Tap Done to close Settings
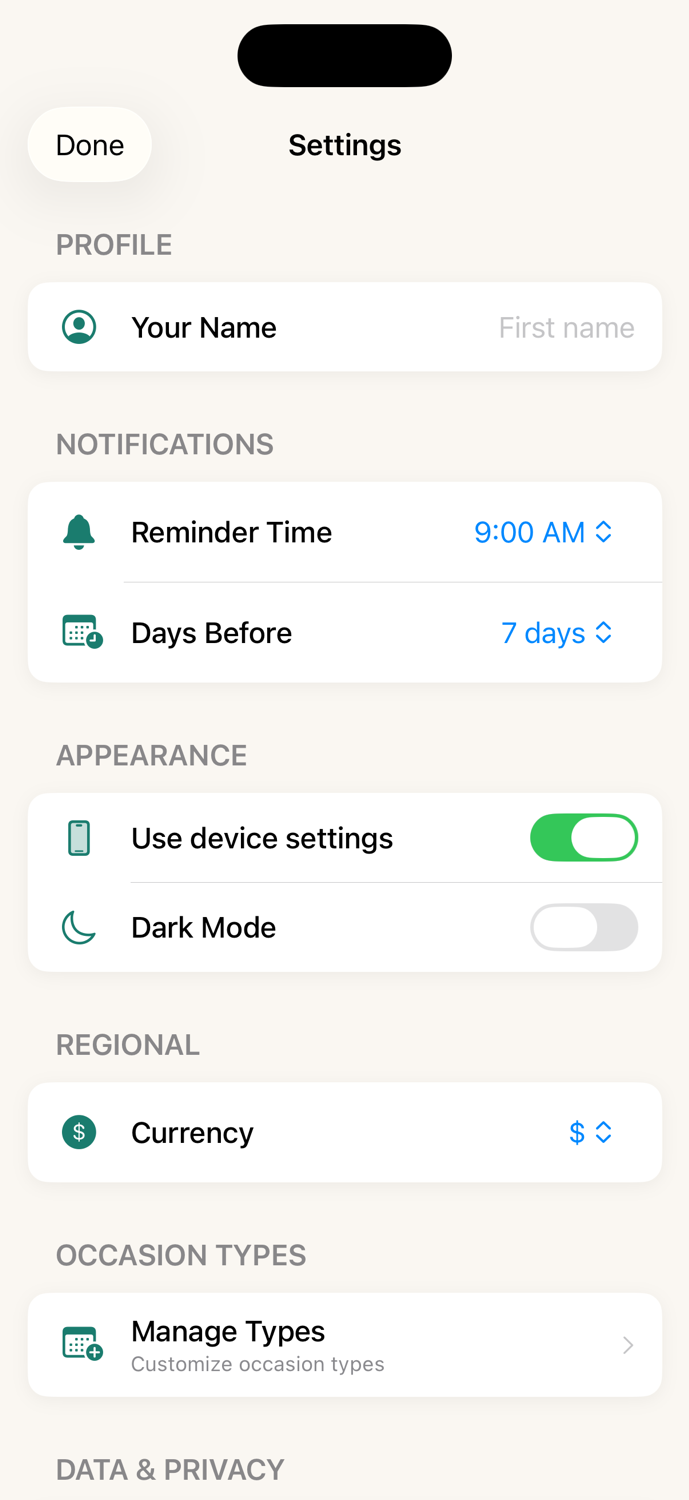 point(89,145)
